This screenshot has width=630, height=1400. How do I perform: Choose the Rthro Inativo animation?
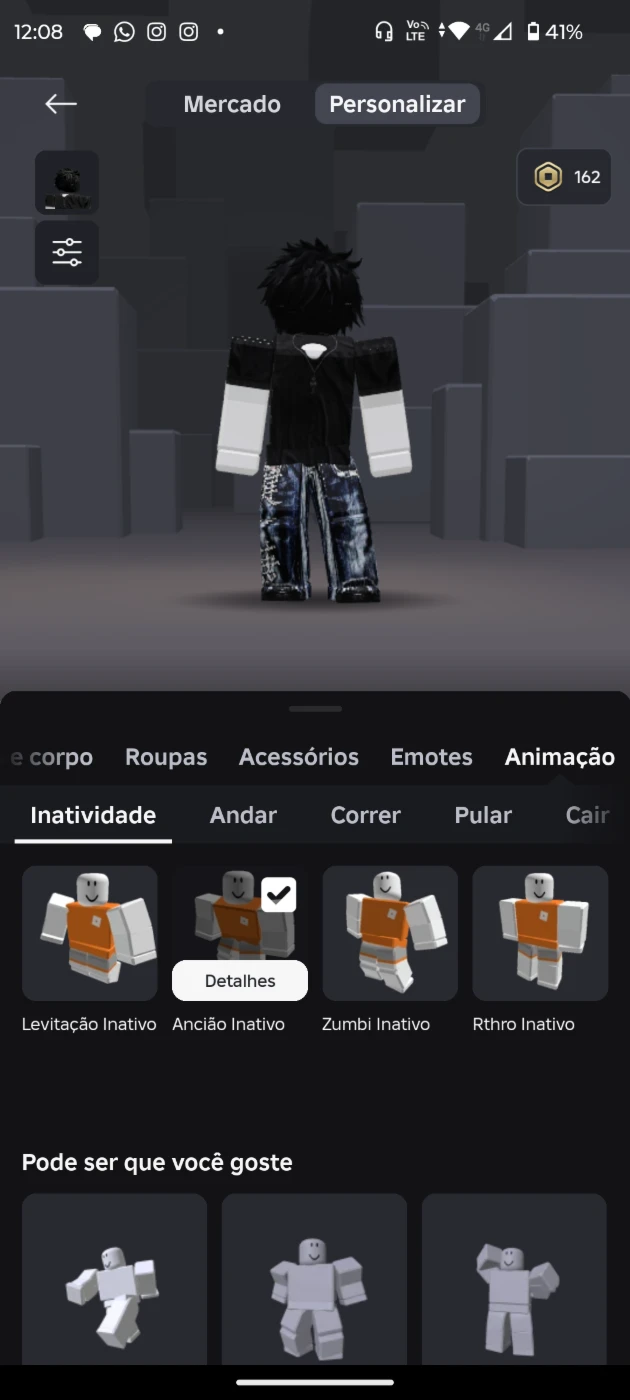click(540, 933)
